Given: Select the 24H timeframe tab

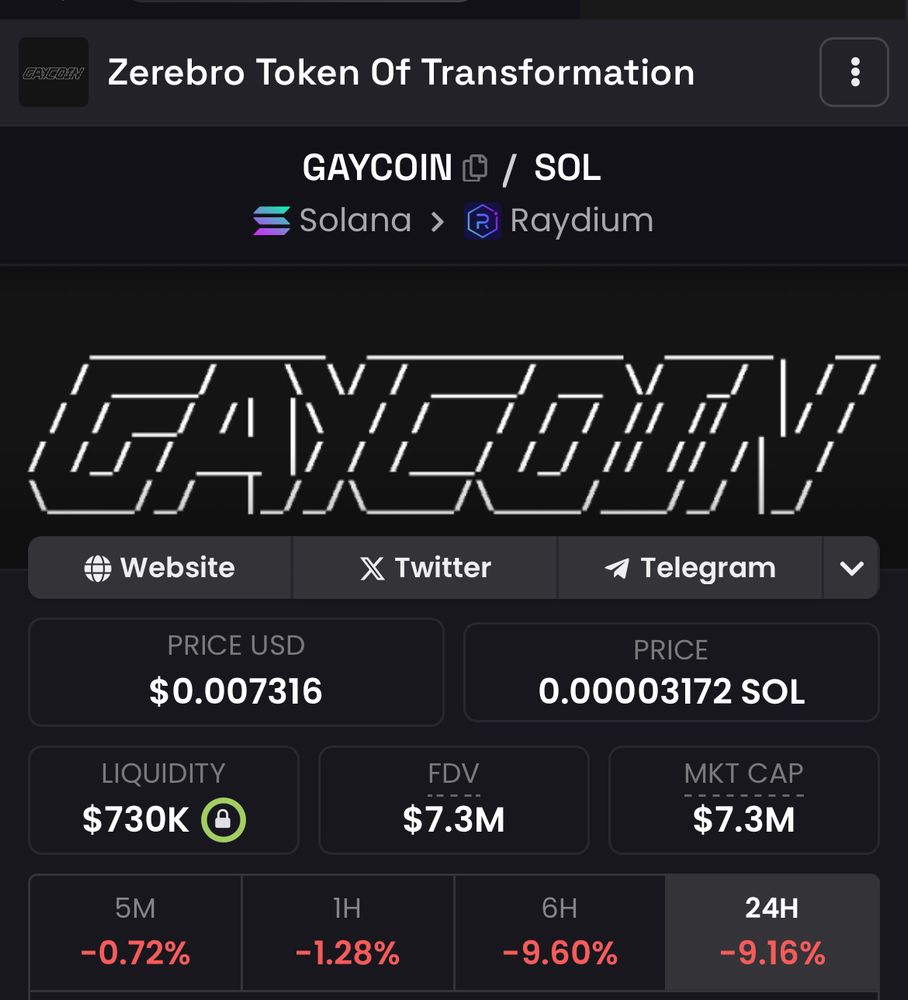Looking at the screenshot, I should click(771, 932).
